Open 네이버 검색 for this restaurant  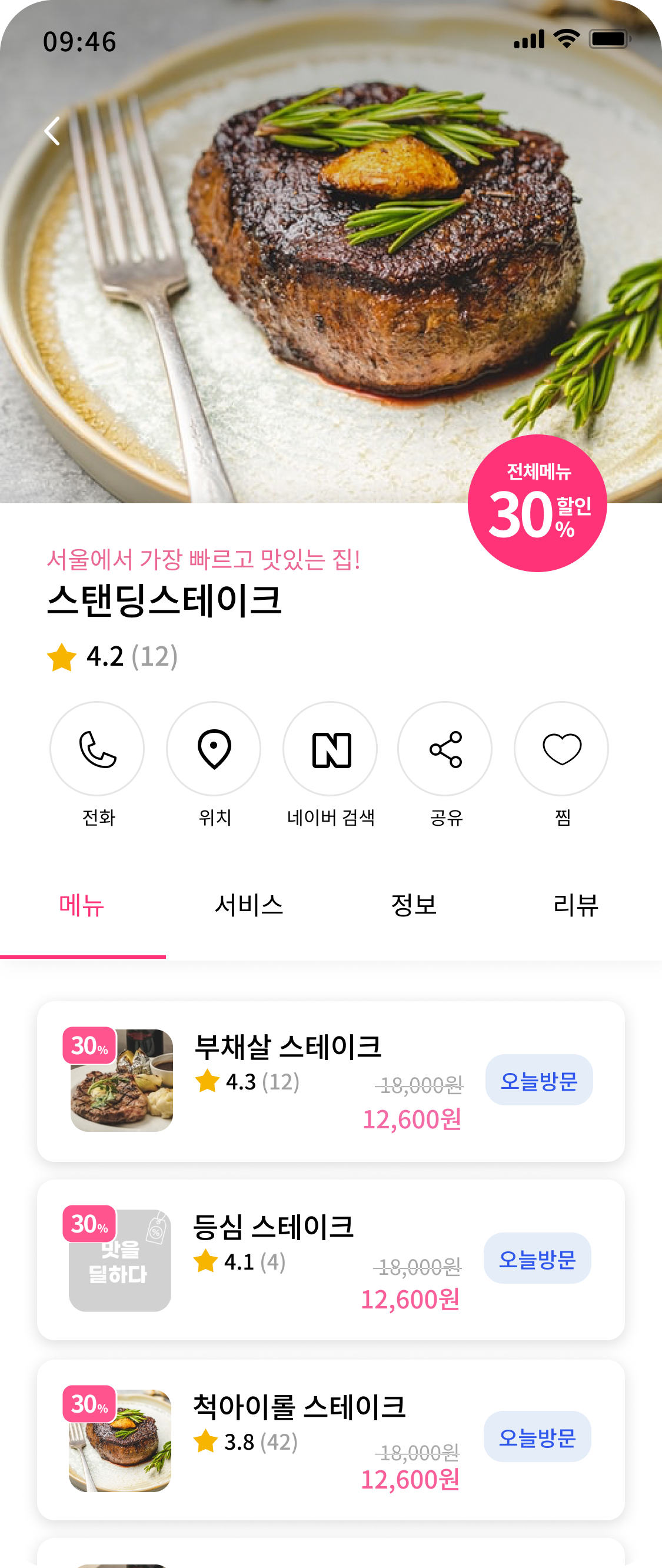tap(330, 748)
